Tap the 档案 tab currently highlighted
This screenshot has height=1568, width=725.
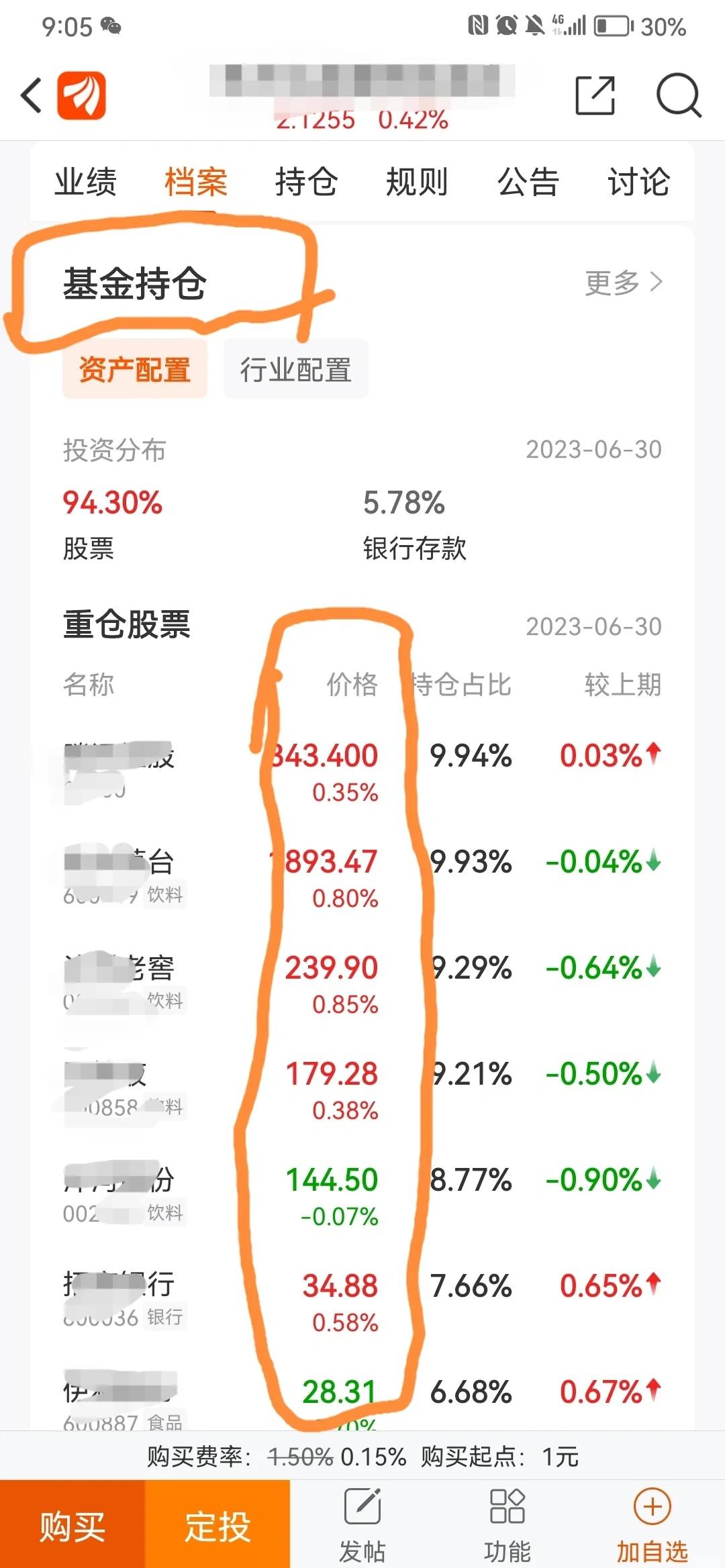click(196, 180)
